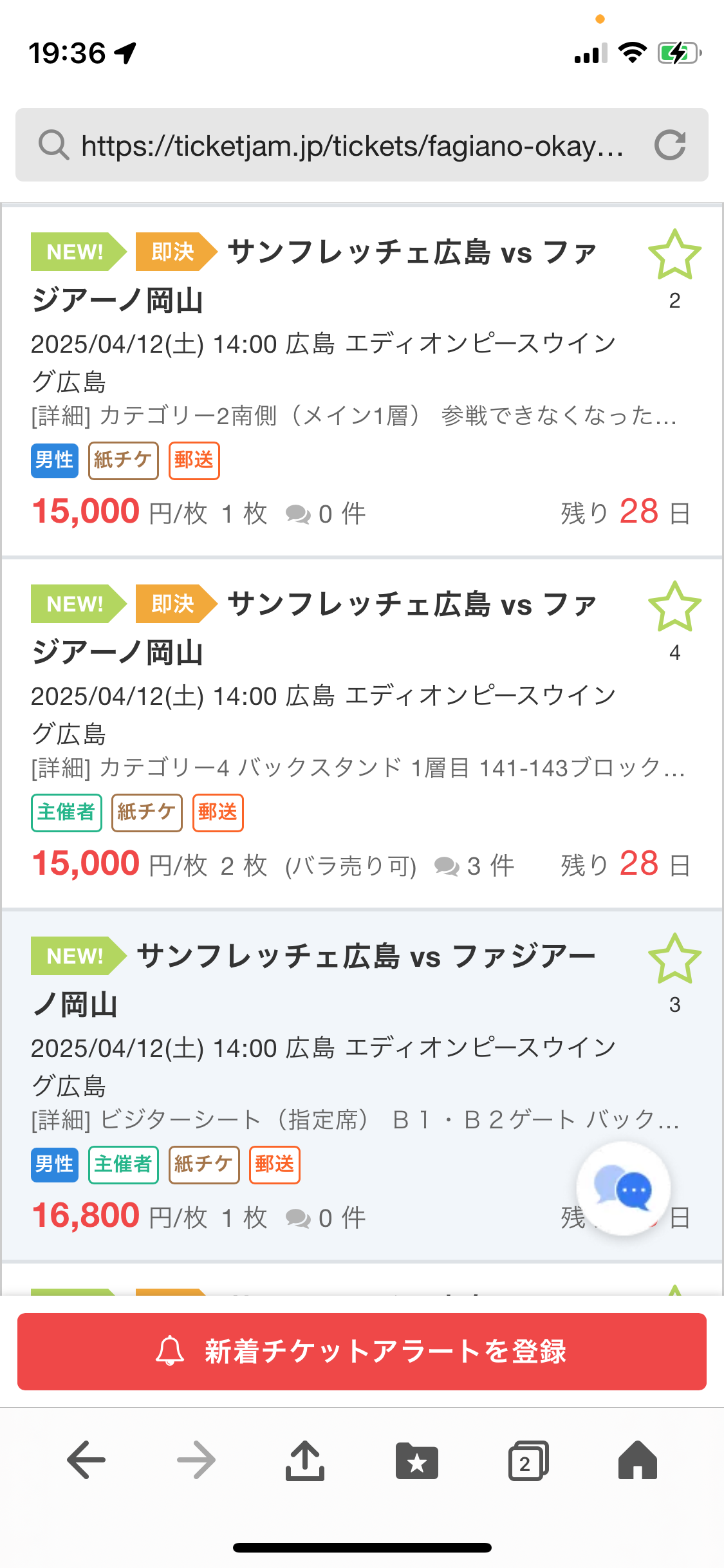View the 2 open tabs
Image resolution: width=724 pixels, height=1568 pixels.
(528, 1461)
